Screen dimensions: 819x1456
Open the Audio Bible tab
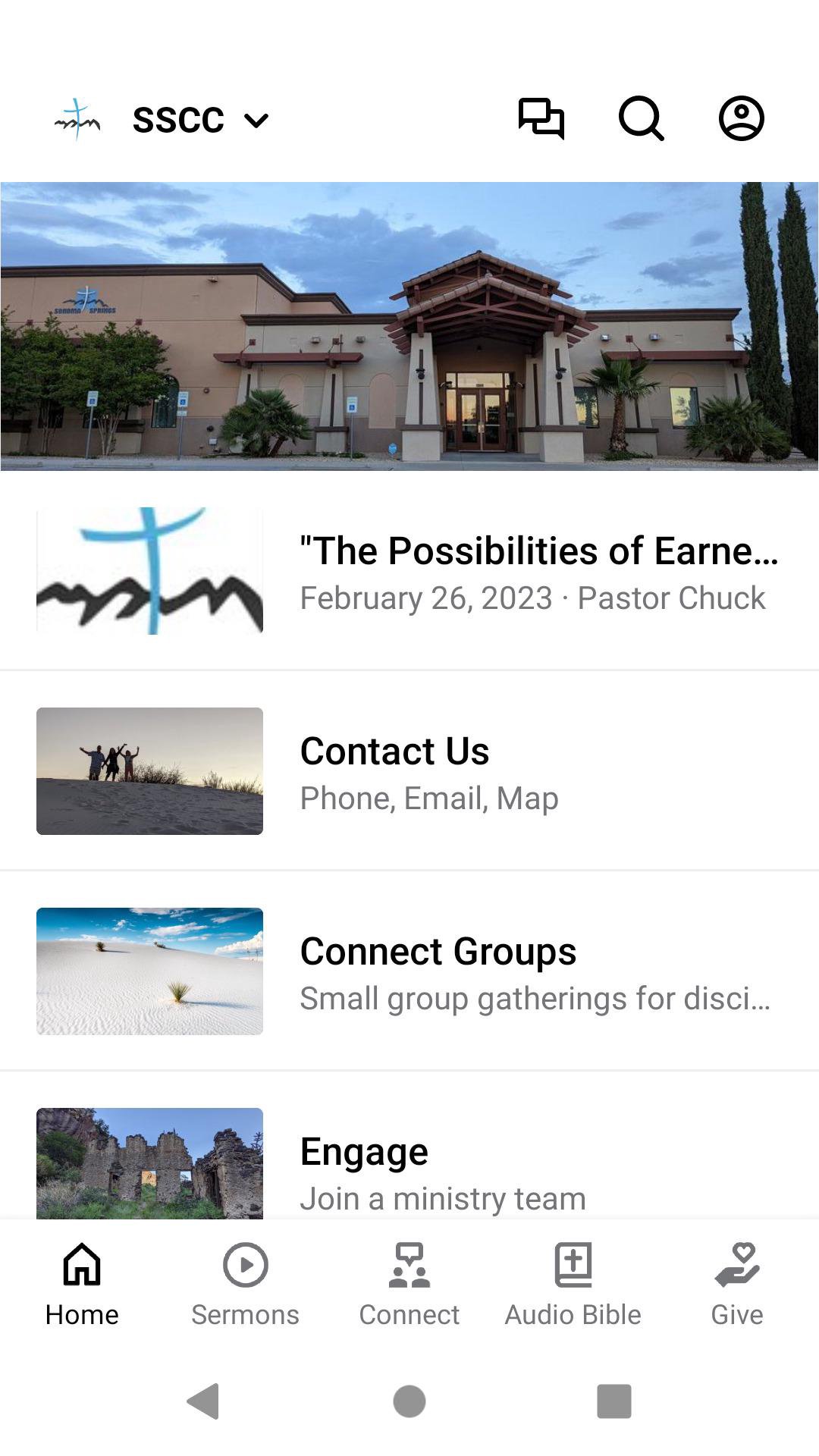pyautogui.click(x=573, y=1285)
